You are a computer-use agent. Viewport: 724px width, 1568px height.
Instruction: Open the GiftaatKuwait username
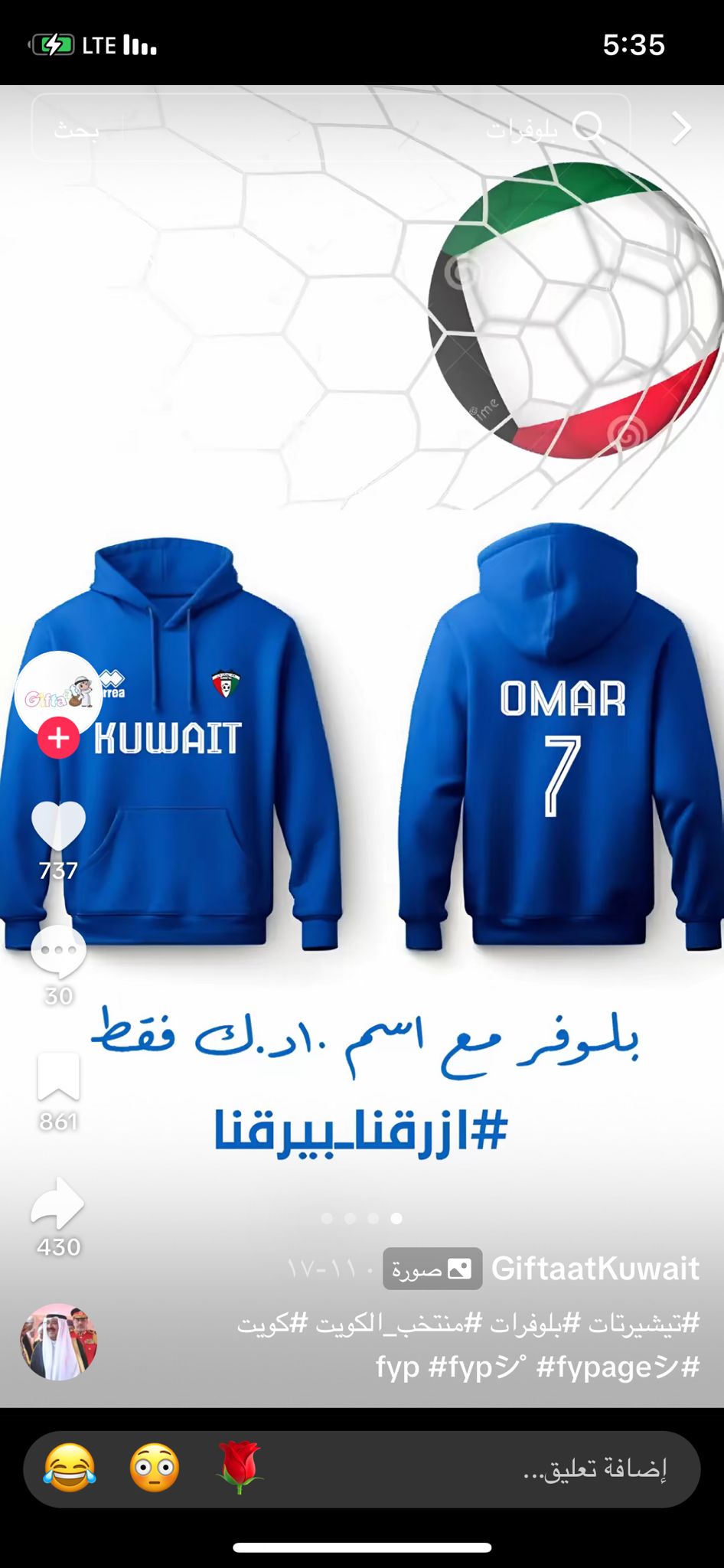pyautogui.click(x=595, y=1269)
